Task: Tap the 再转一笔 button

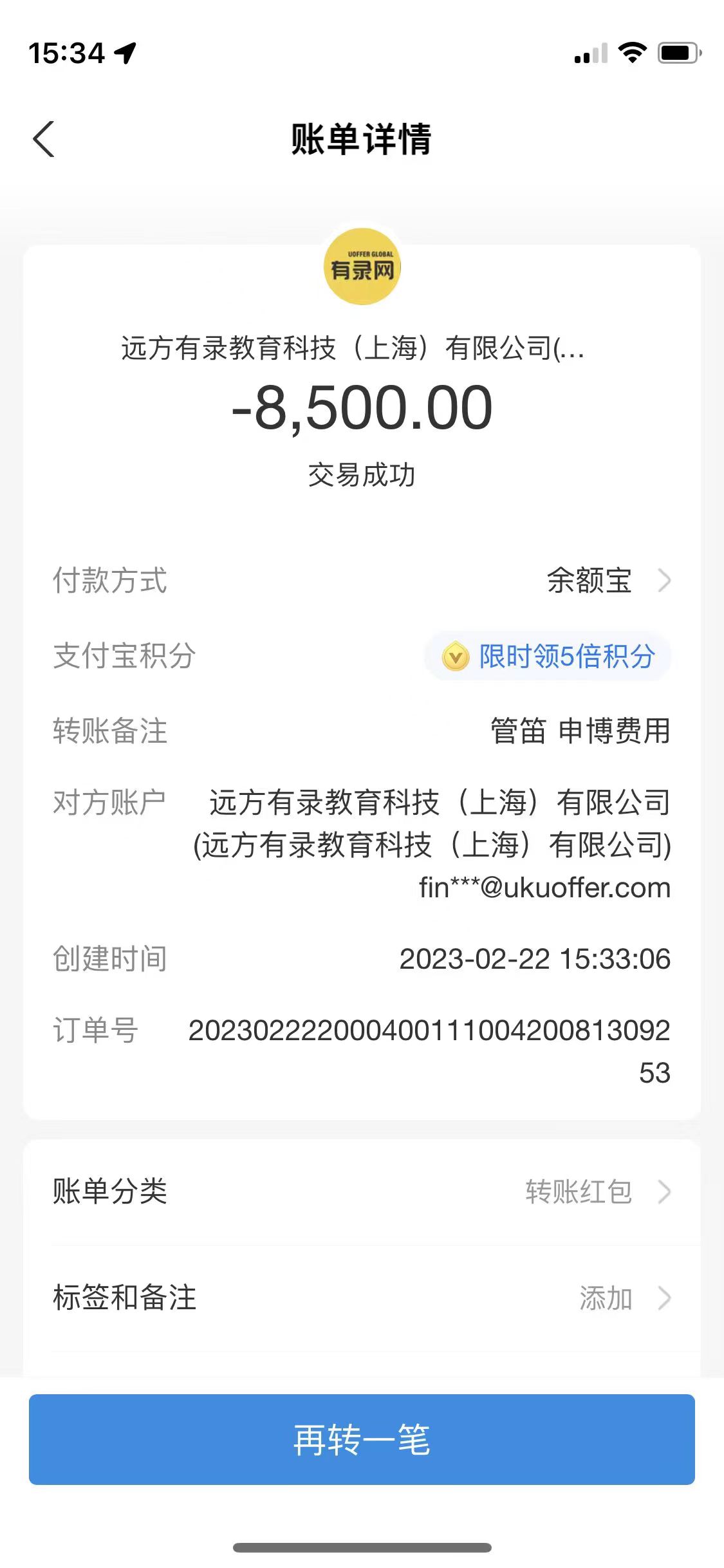Action: 362,1440
